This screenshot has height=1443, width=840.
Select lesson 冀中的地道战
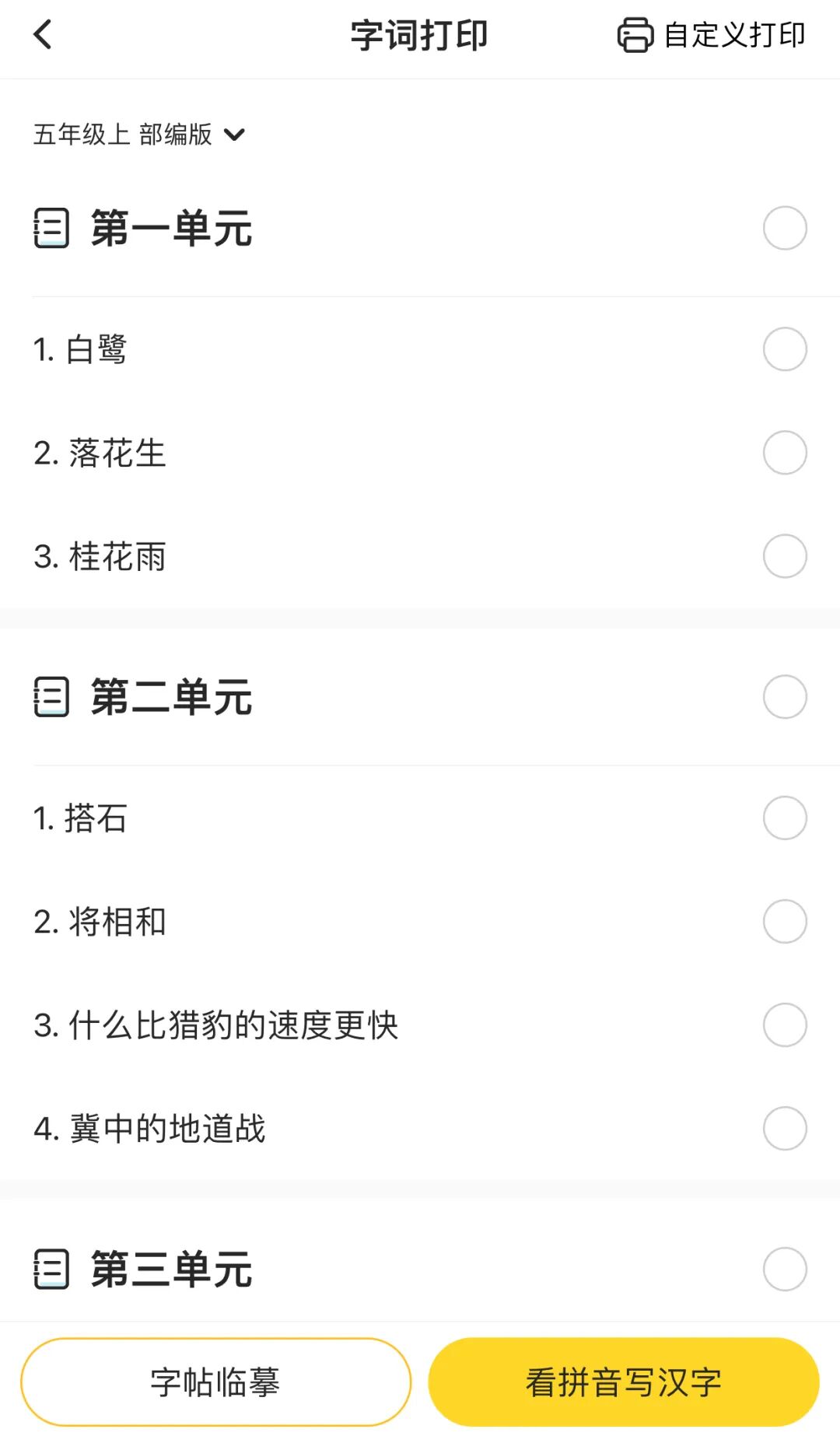tap(784, 1128)
